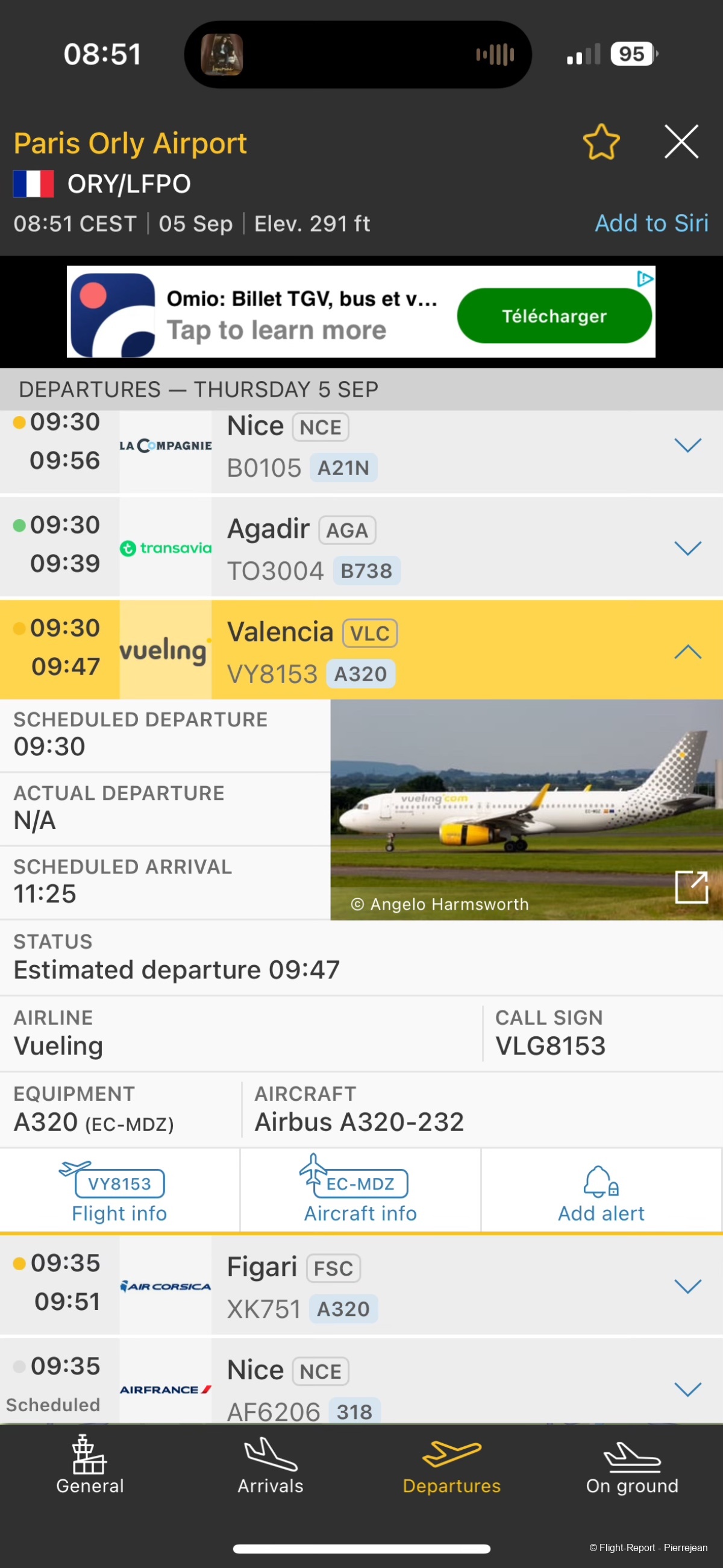The height and width of the screenshot is (1568, 723).
Task: Switch to the Arrivals tab
Action: [270, 1466]
